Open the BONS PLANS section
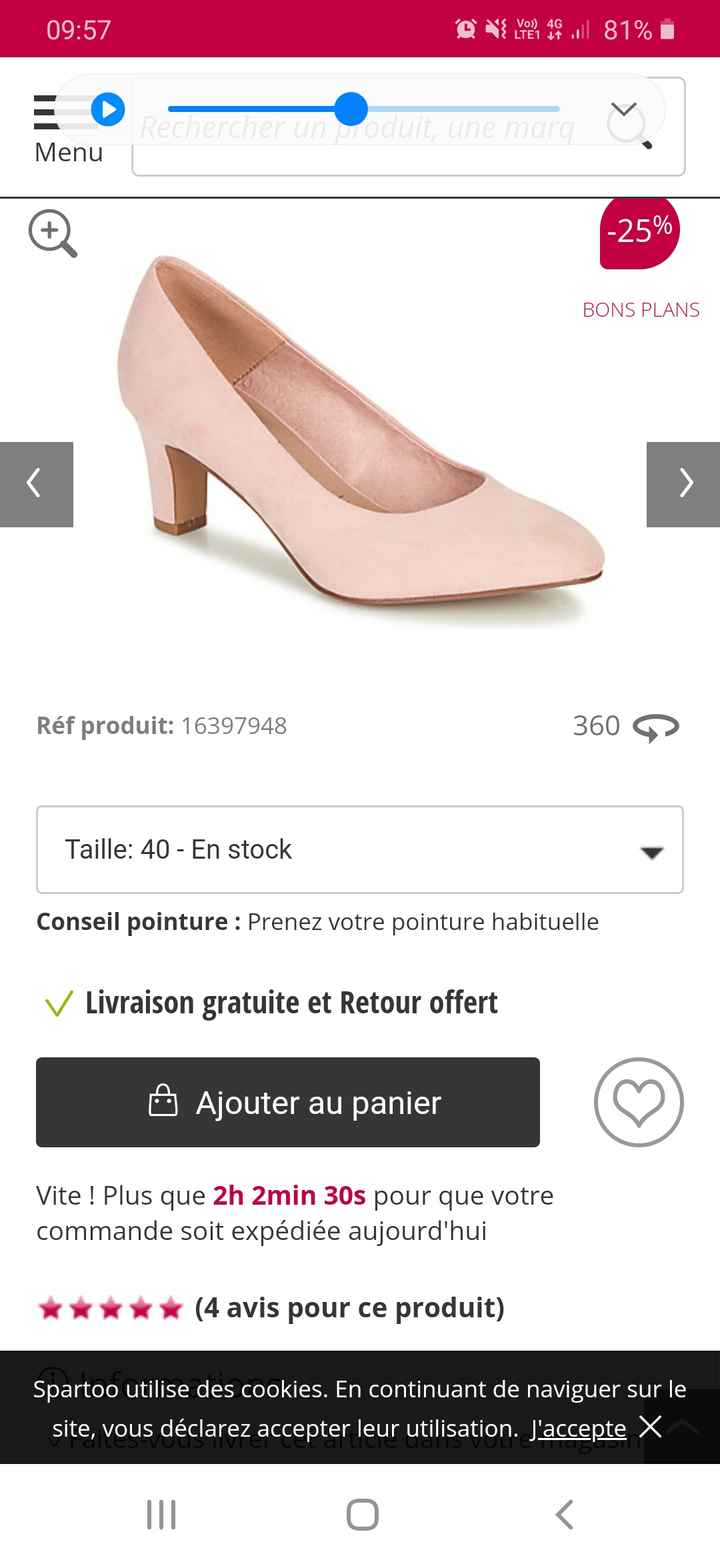This screenshot has height=1560, width=720. (641, 310)
